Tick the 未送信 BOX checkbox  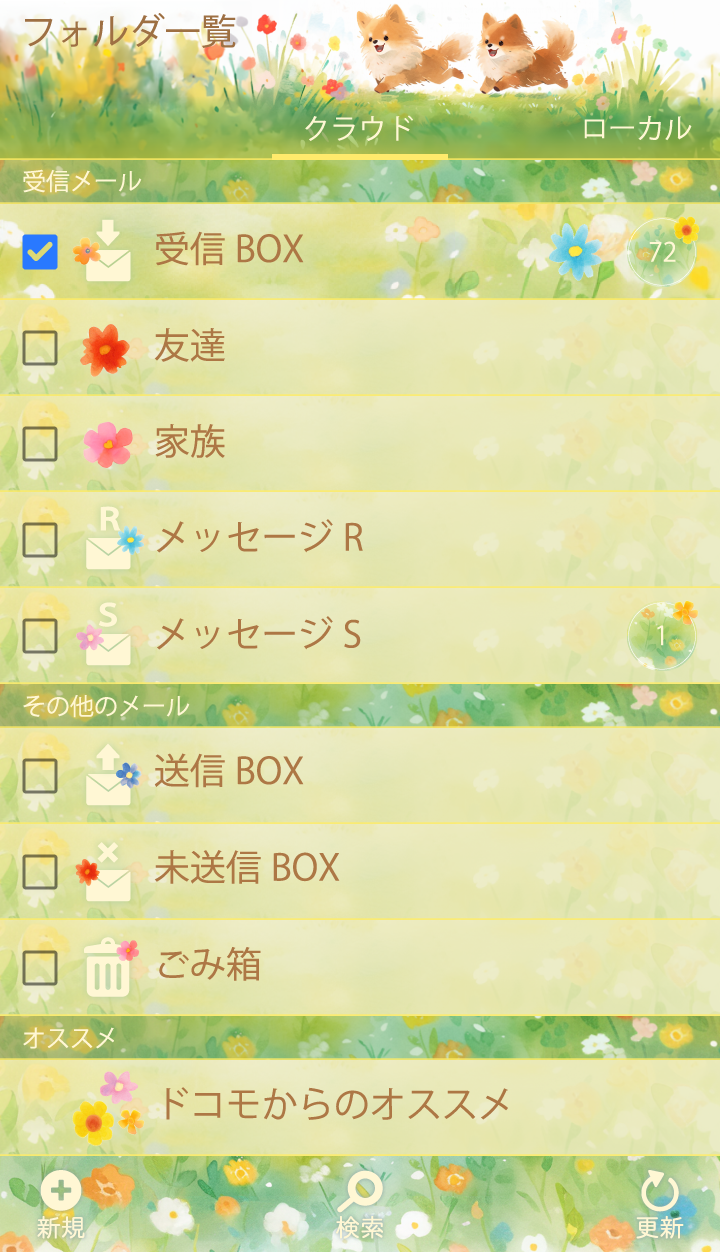tap(40, 872)
